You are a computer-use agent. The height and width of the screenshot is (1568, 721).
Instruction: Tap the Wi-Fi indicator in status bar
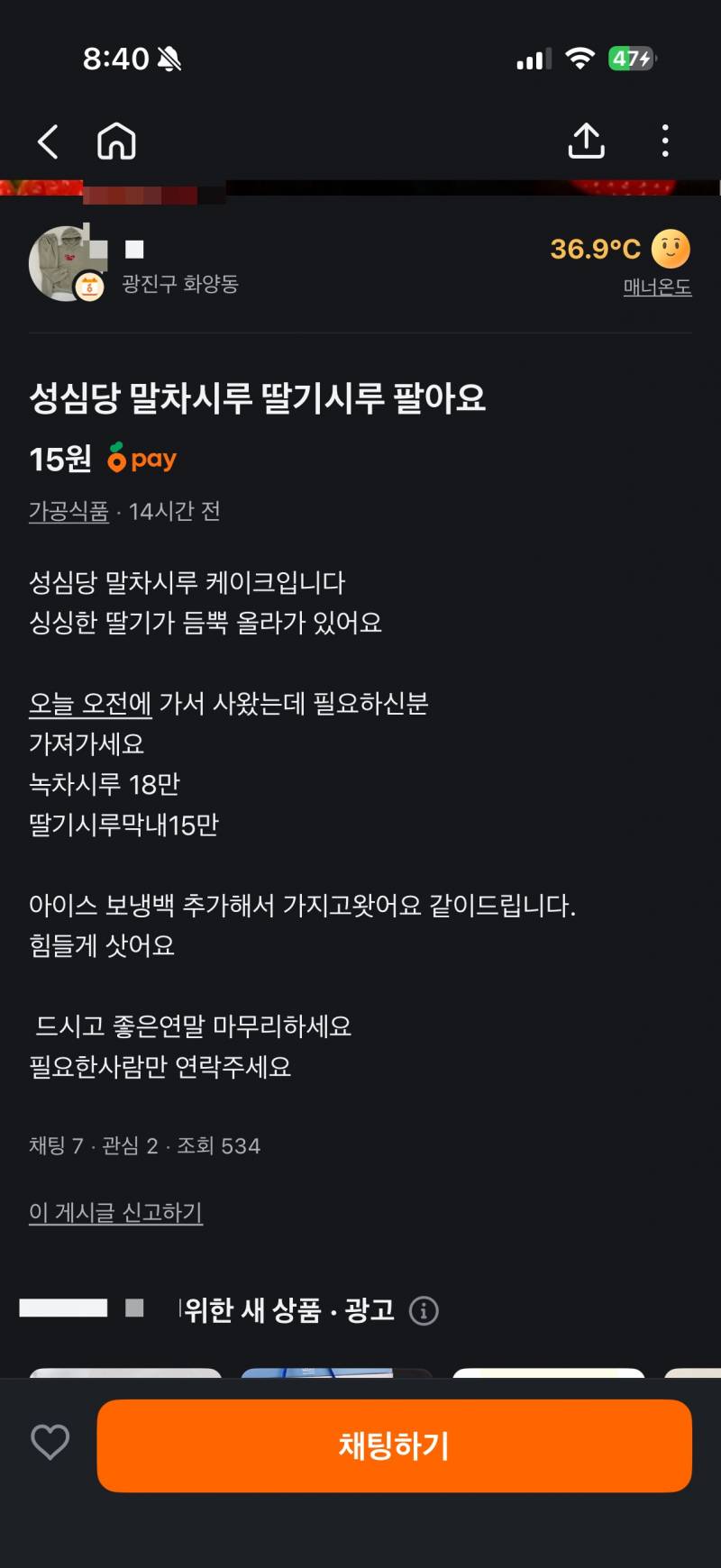[580, 58]
